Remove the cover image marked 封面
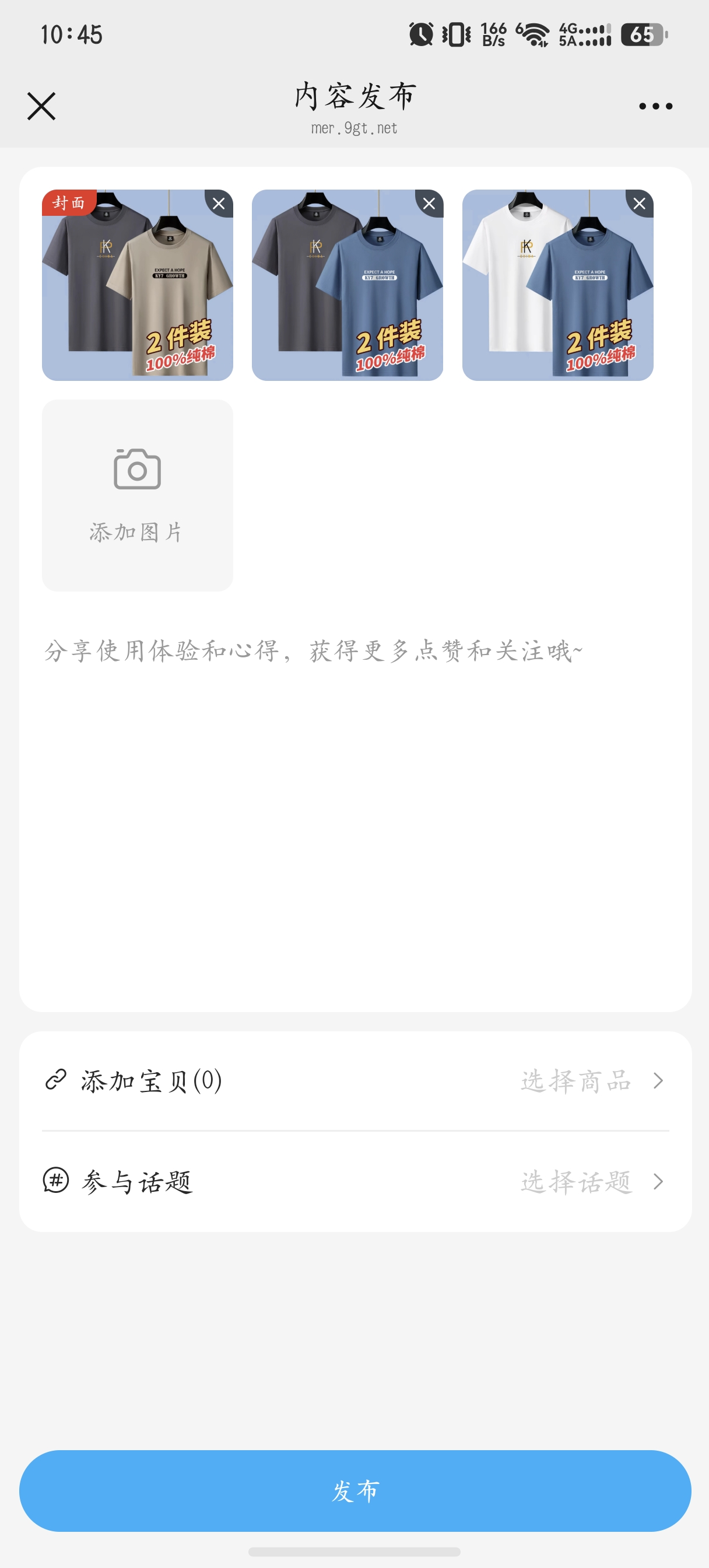The image size is (709, 1568). coord(219,204)
